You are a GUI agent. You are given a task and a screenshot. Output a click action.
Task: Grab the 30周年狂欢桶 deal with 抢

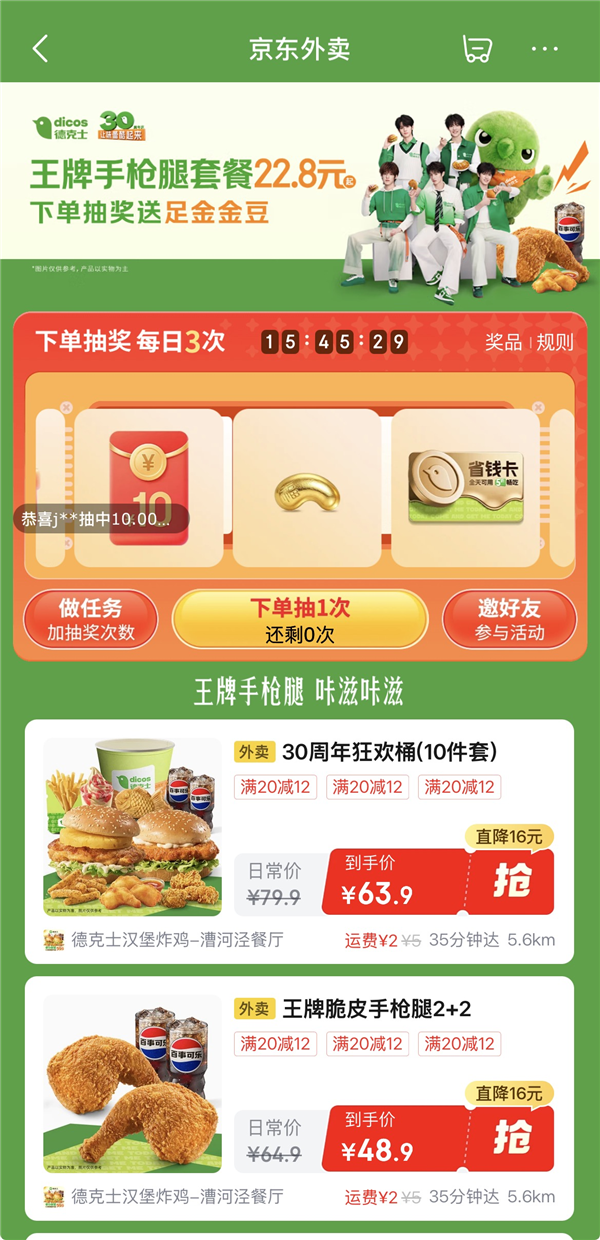[x=511, y=882]
